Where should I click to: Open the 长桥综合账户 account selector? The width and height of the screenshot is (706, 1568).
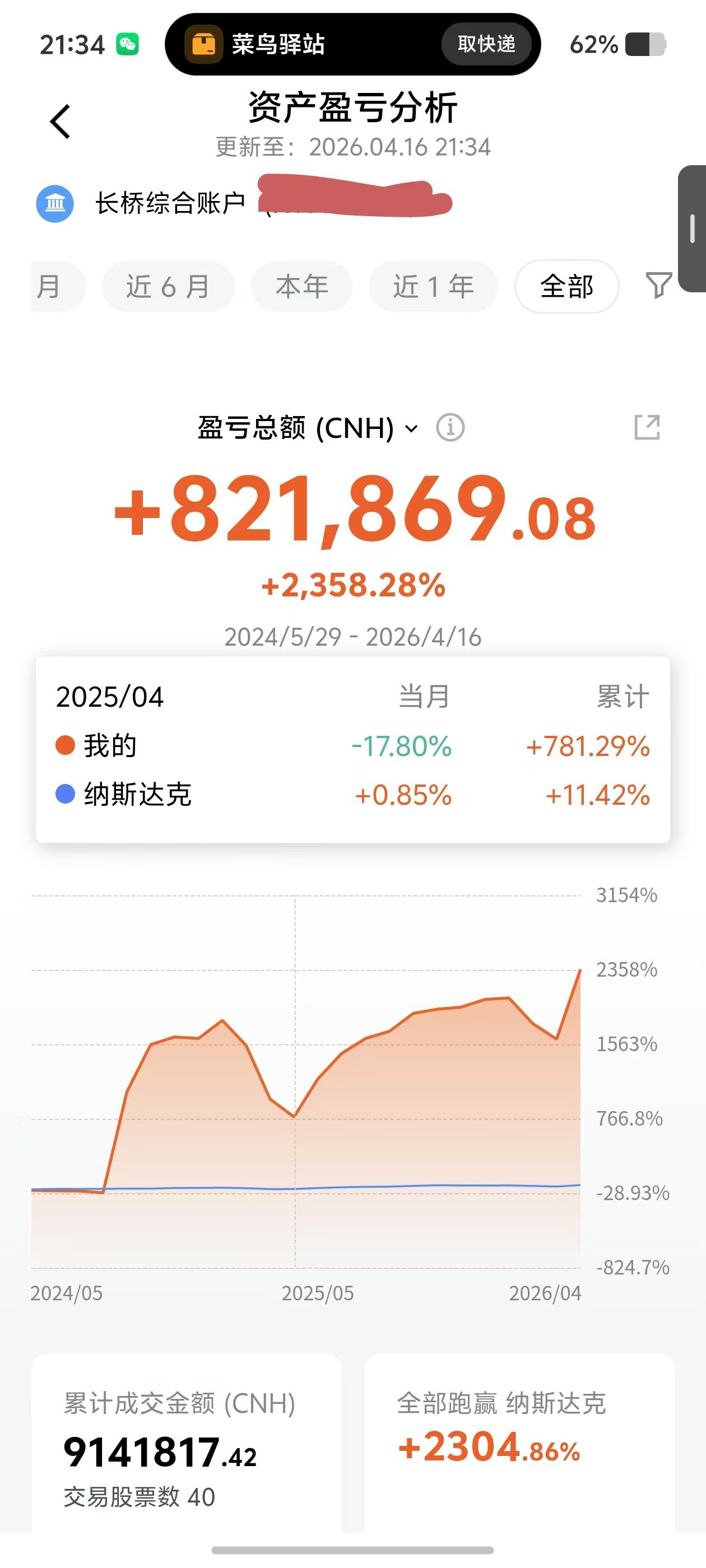click(170, 203)
